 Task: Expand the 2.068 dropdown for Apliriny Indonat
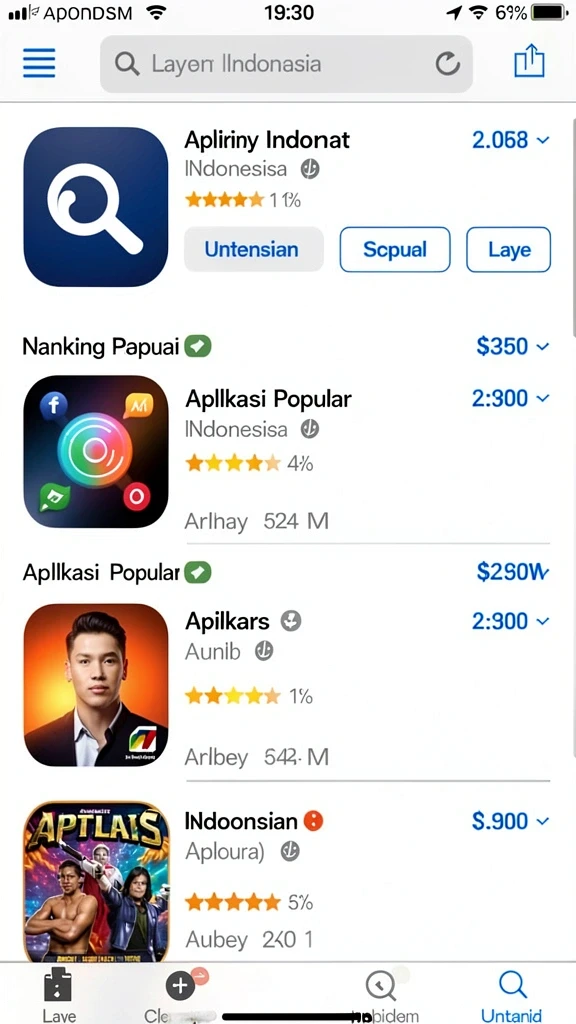click(511, 140)
